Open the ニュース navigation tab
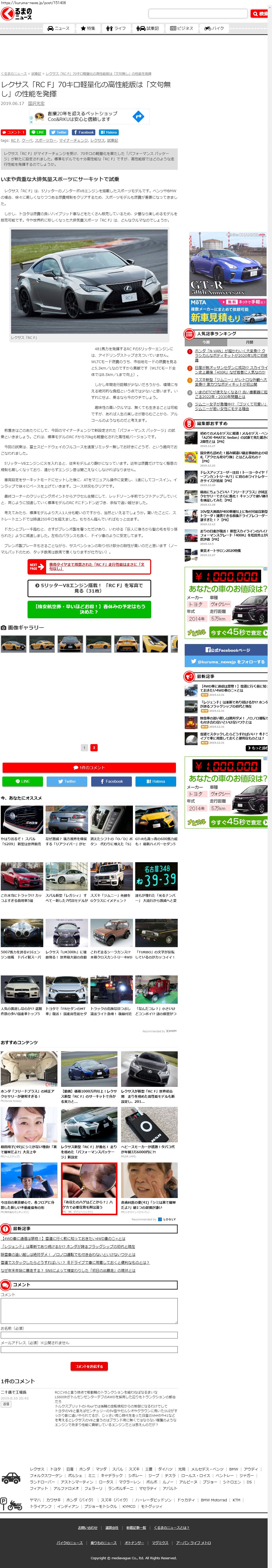272x1568 pixels. pyautogui.click(x=58, y=29)
